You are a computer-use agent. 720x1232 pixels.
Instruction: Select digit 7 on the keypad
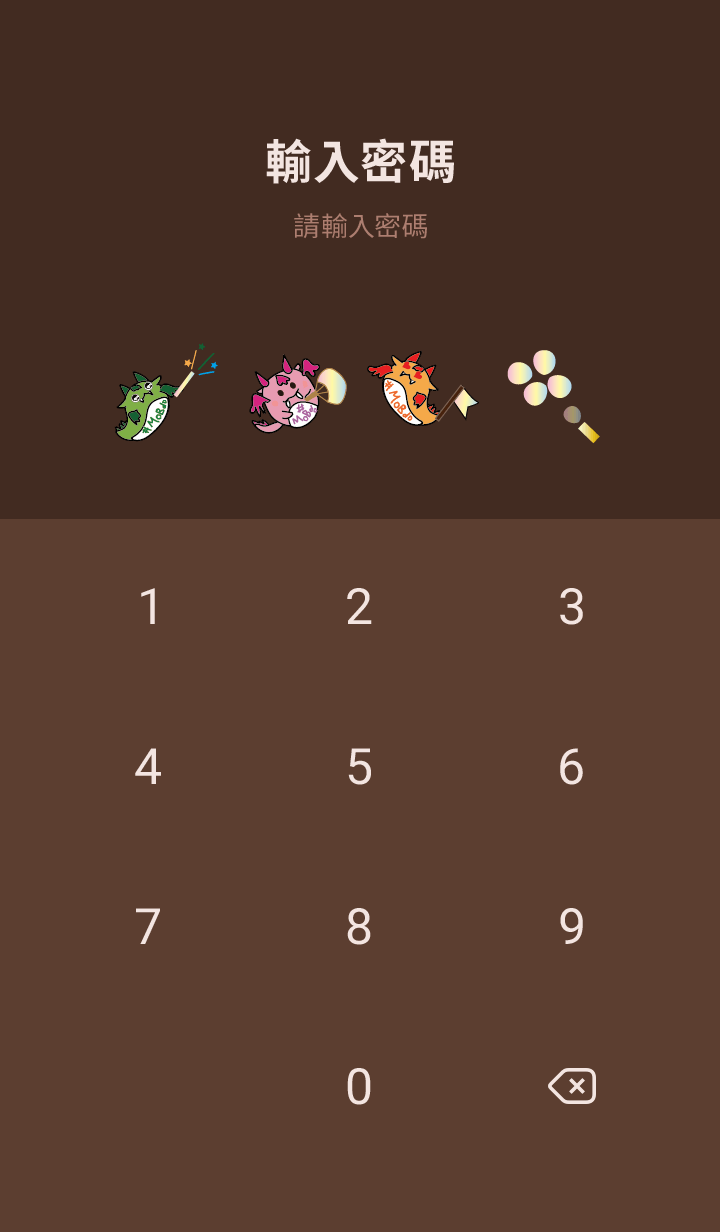[148, 927]
